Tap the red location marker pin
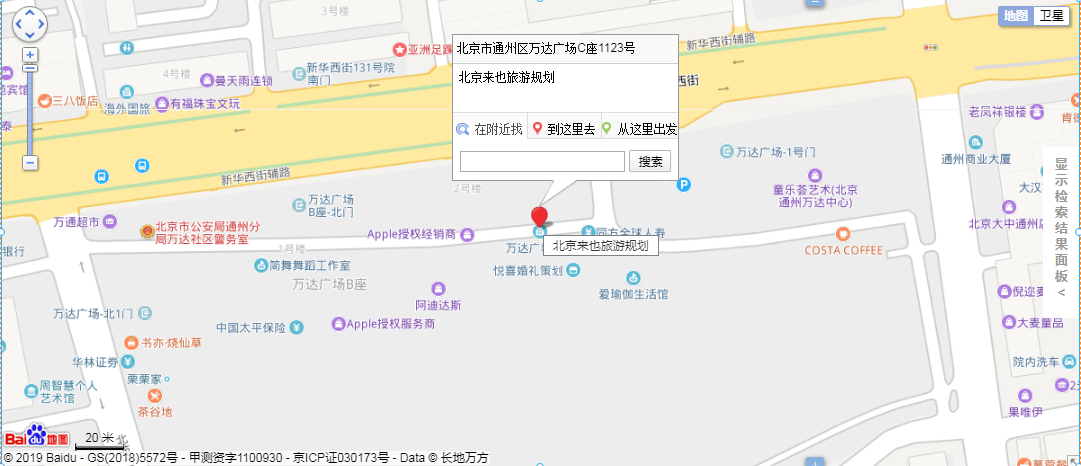 point(539,217)
